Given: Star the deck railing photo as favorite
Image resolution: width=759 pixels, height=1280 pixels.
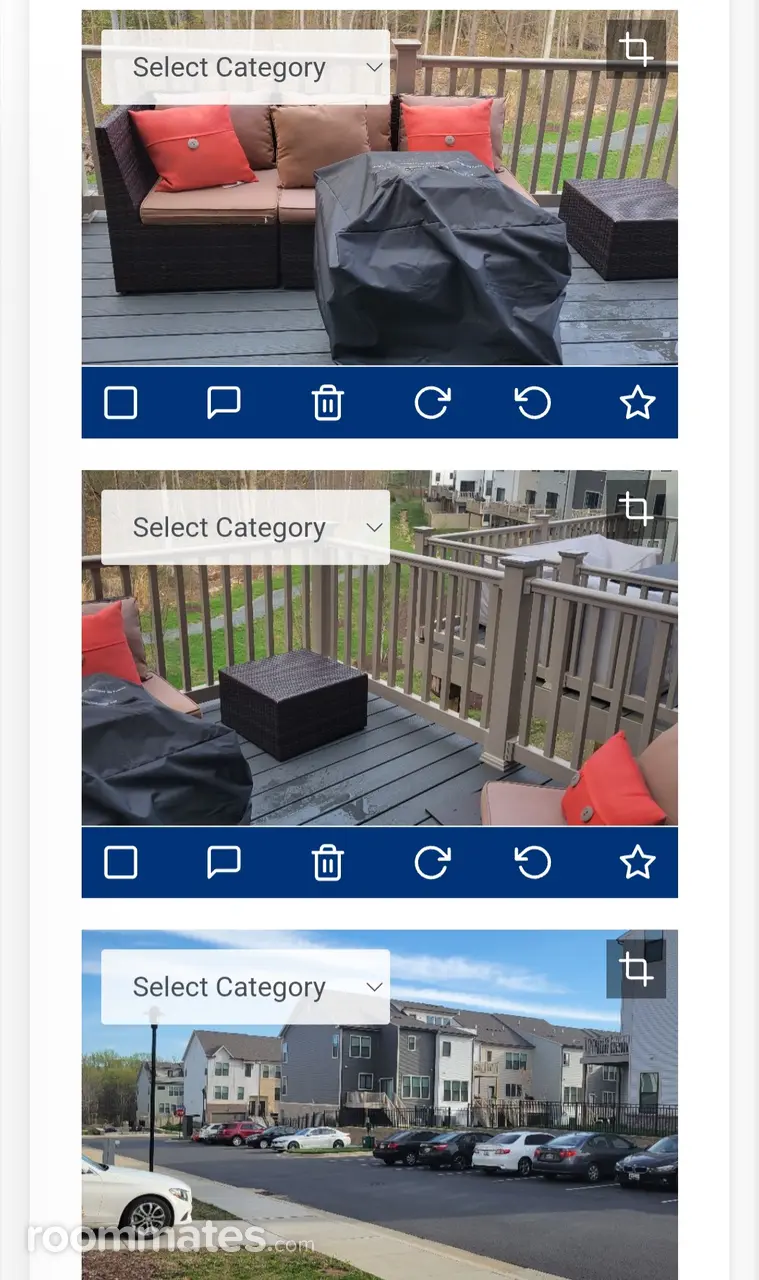Looking at the screenshot, I should coord(637,862).
